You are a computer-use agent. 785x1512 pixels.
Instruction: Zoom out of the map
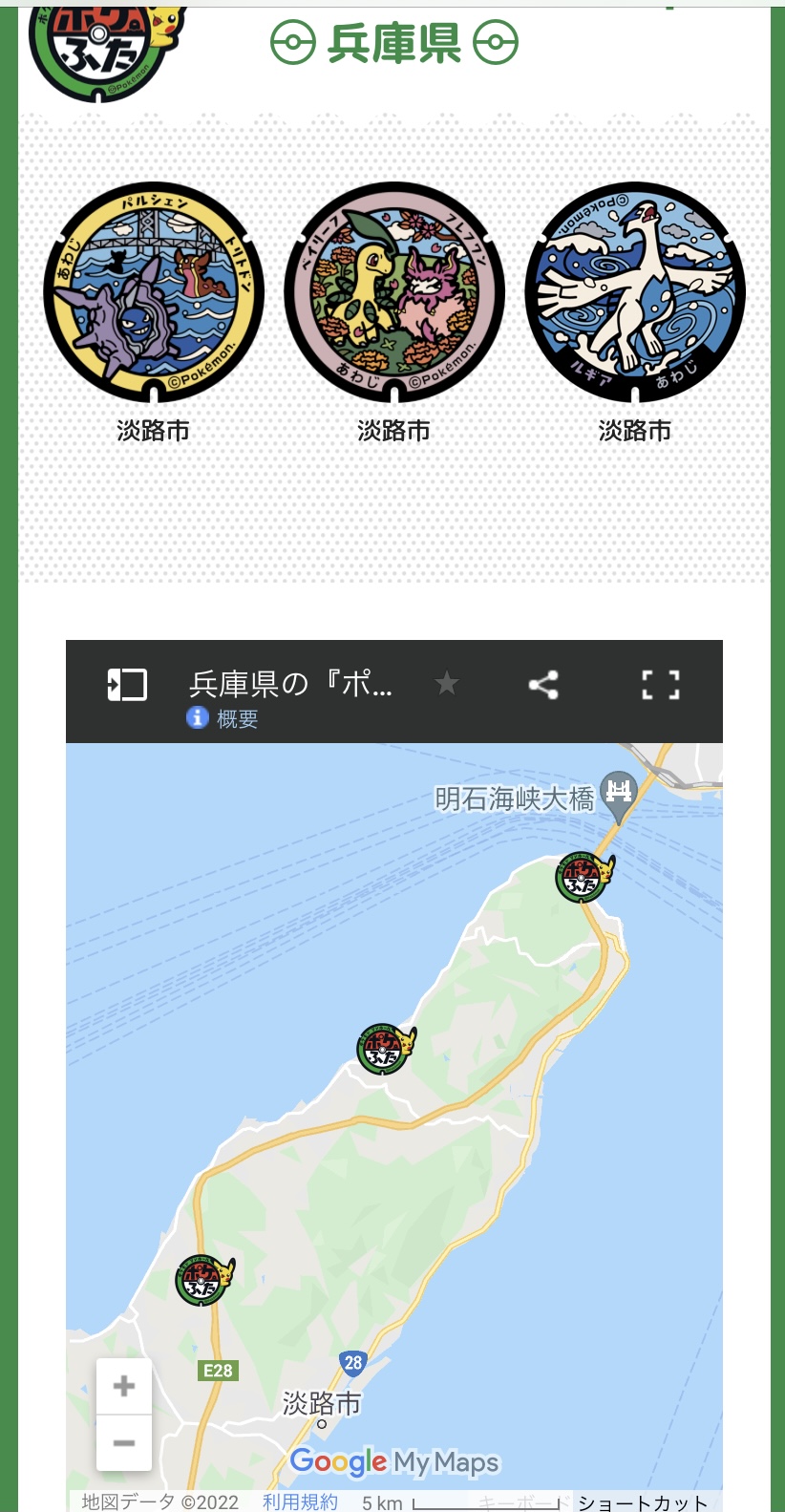coord(124,1442)
